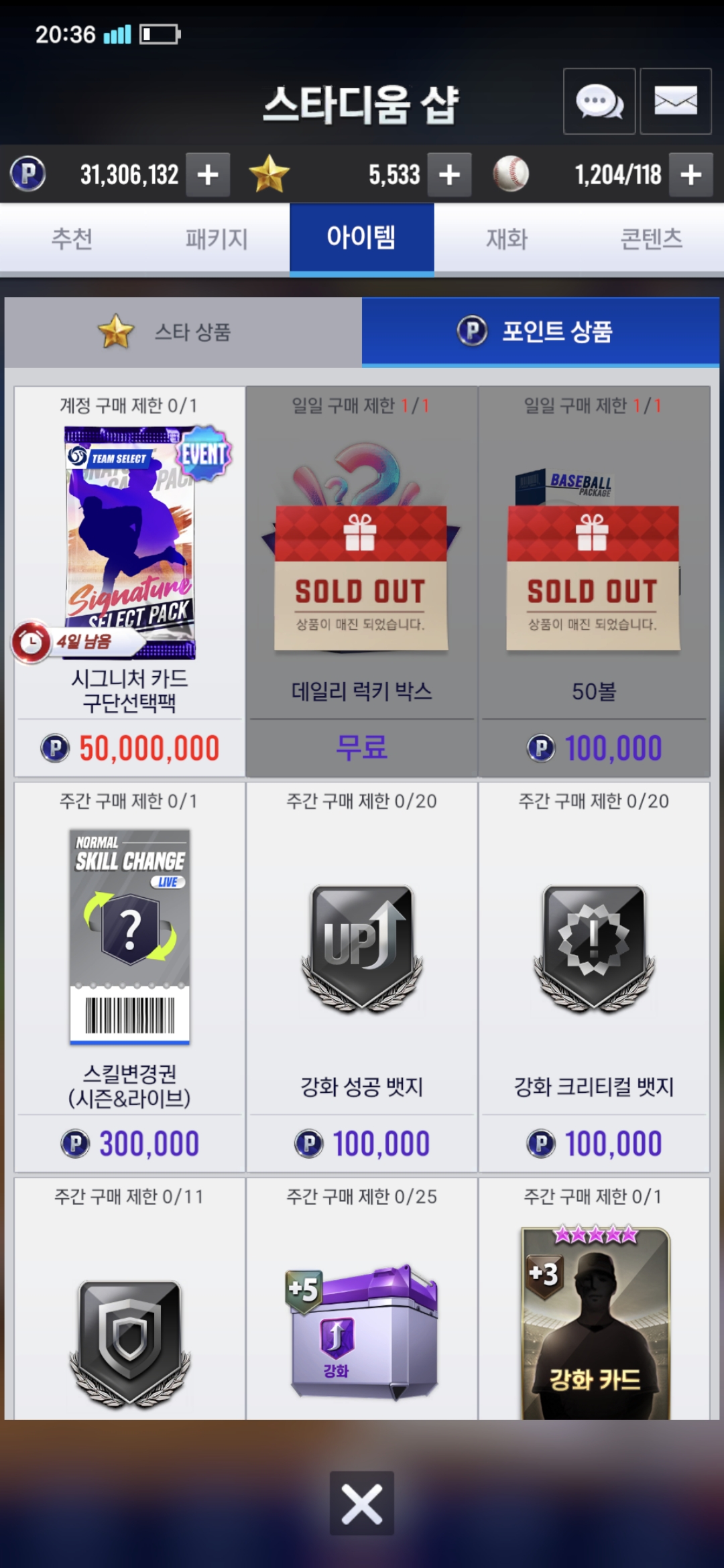This screenshot has width=724, height=1568.
Task: Select the 포인트 상품 sub-tab
Action: pos(540,332)
